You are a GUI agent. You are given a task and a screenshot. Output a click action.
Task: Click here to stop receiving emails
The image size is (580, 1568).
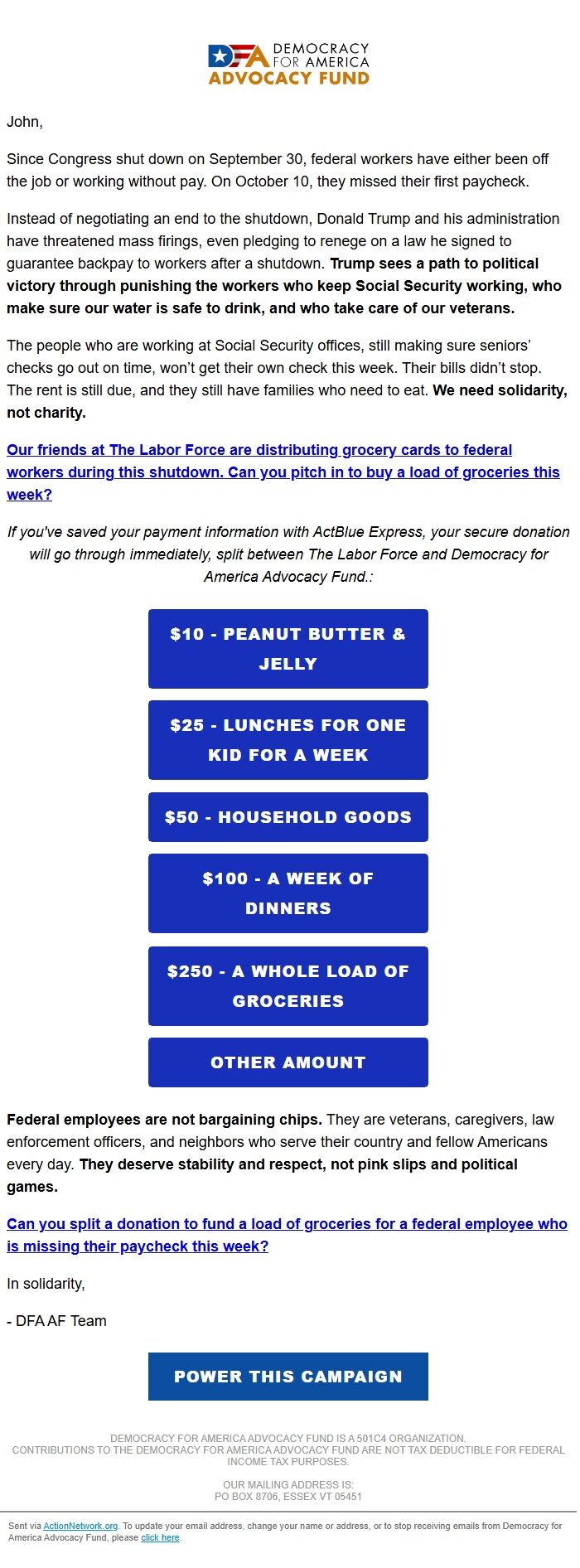[x=160, y=1537]
